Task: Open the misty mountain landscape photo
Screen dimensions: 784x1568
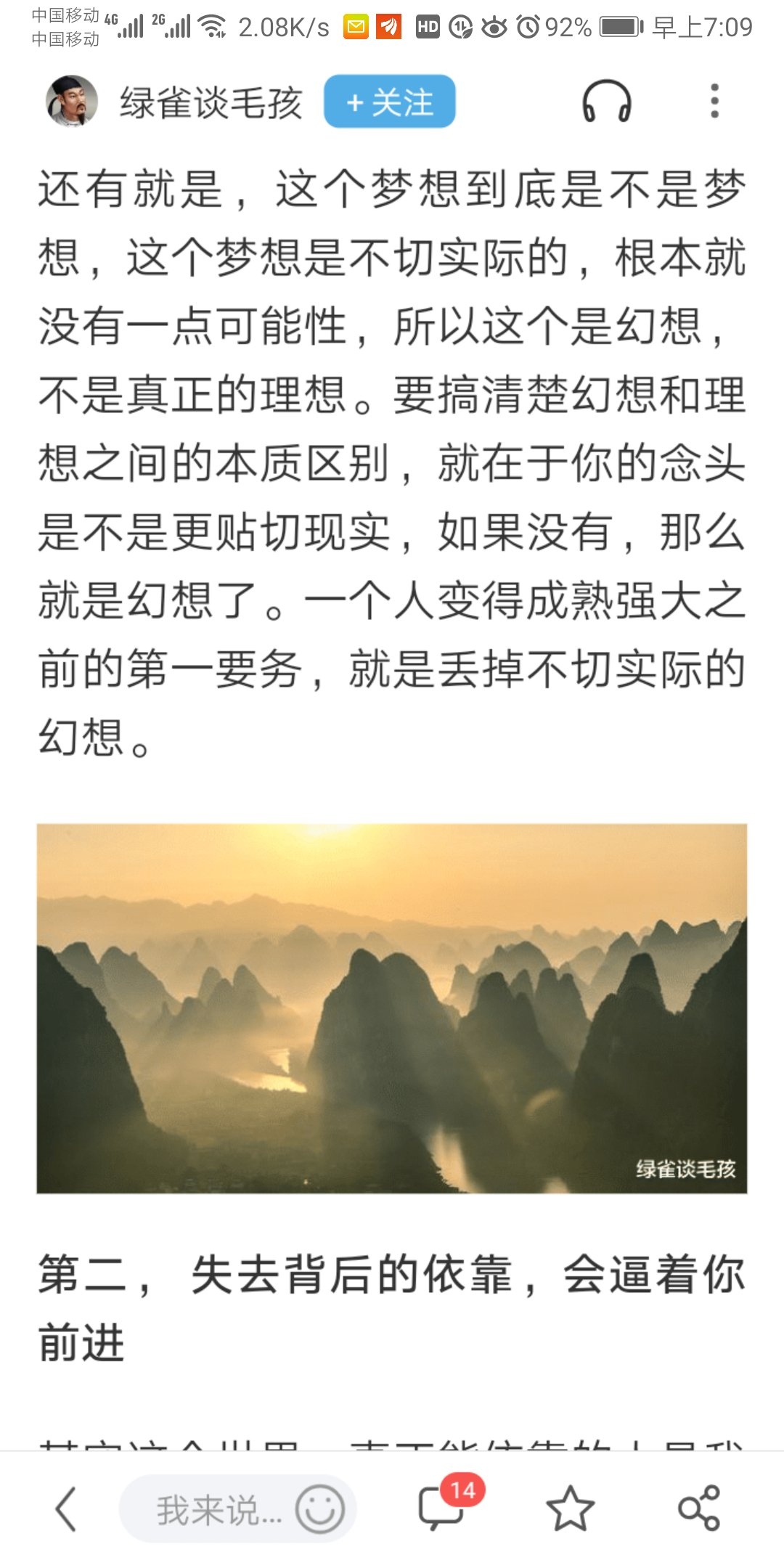Action: (392, 1008)
